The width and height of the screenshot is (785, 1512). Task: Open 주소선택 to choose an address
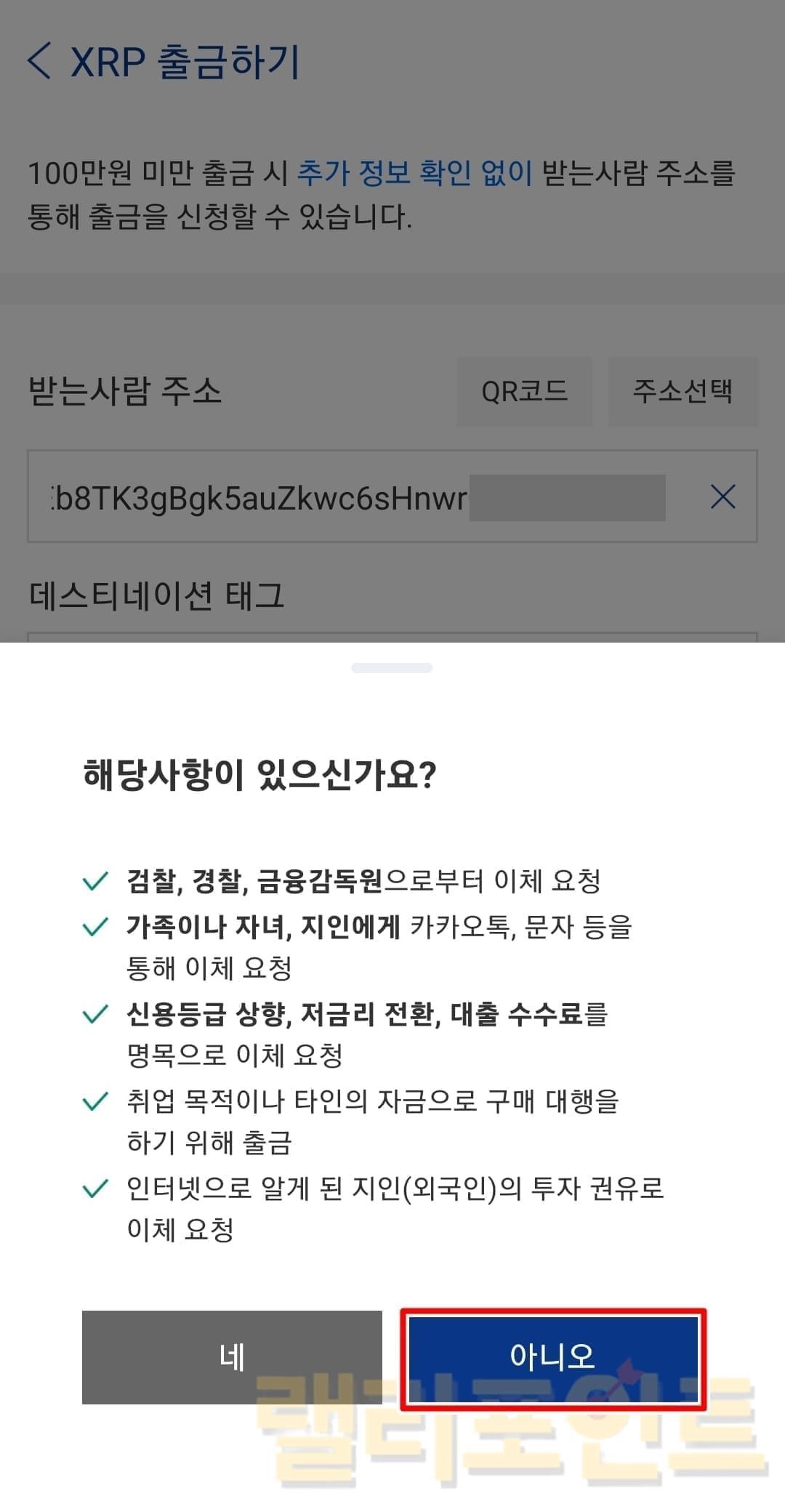tap(683, 392)
